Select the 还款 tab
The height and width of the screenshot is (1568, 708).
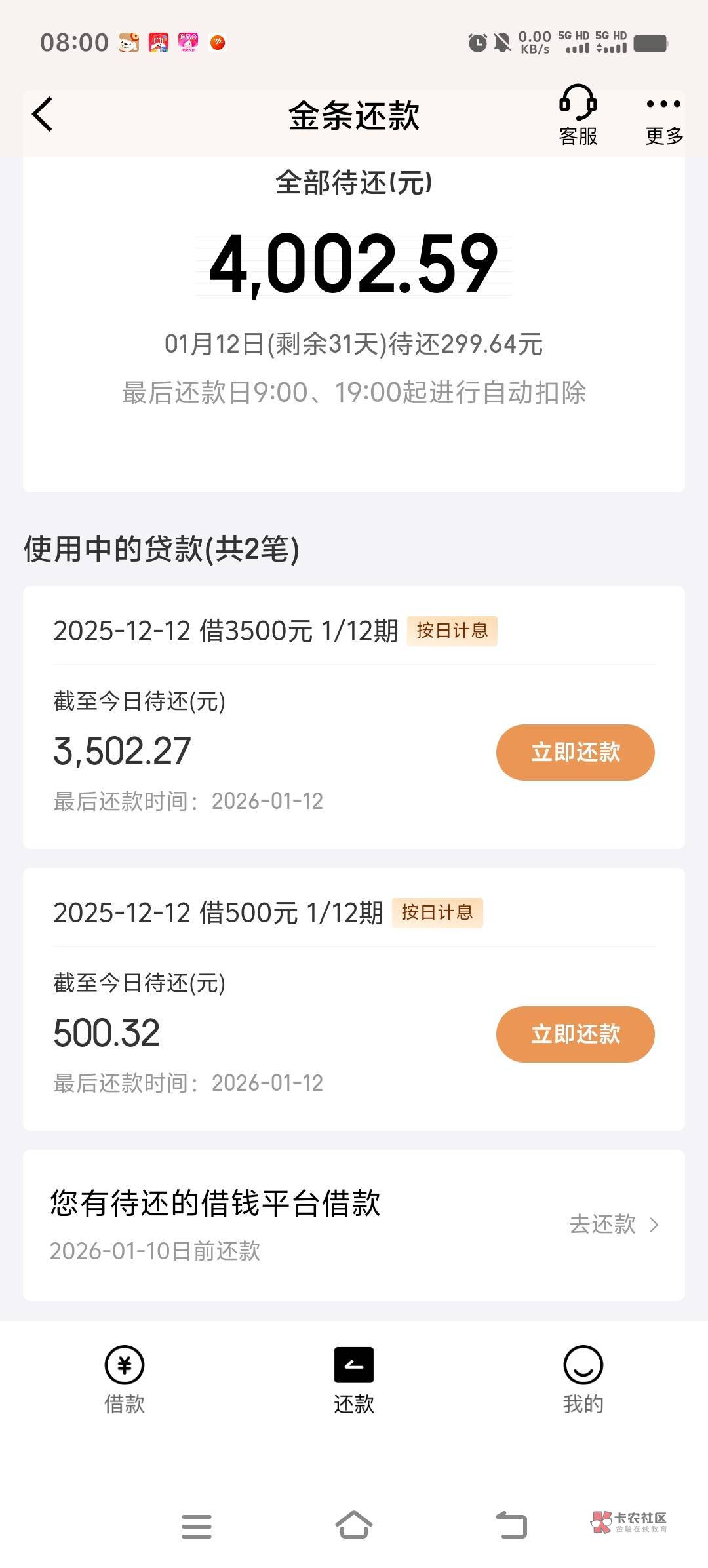(354, 1379)
